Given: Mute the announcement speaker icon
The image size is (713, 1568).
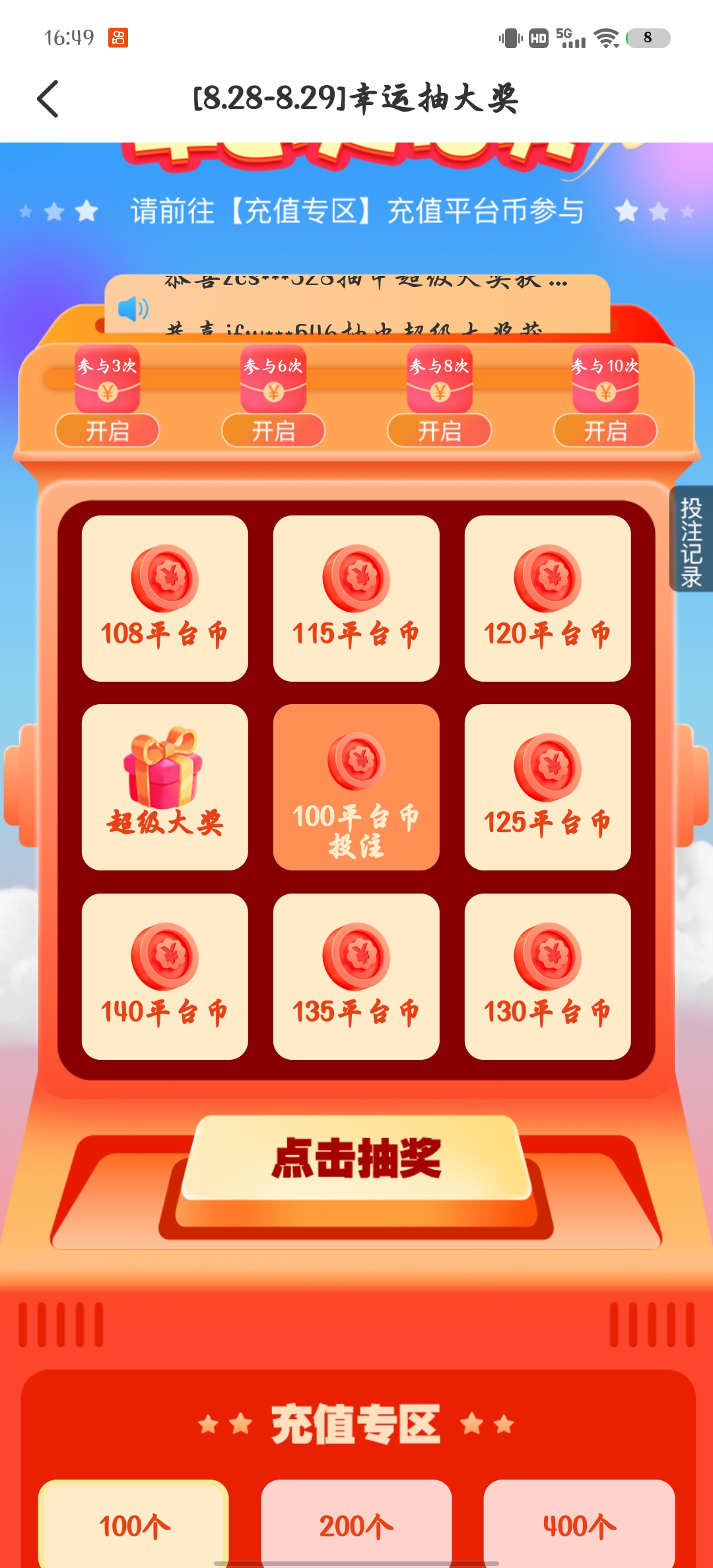Looking at the screenshot, I should tap(133, 308).
